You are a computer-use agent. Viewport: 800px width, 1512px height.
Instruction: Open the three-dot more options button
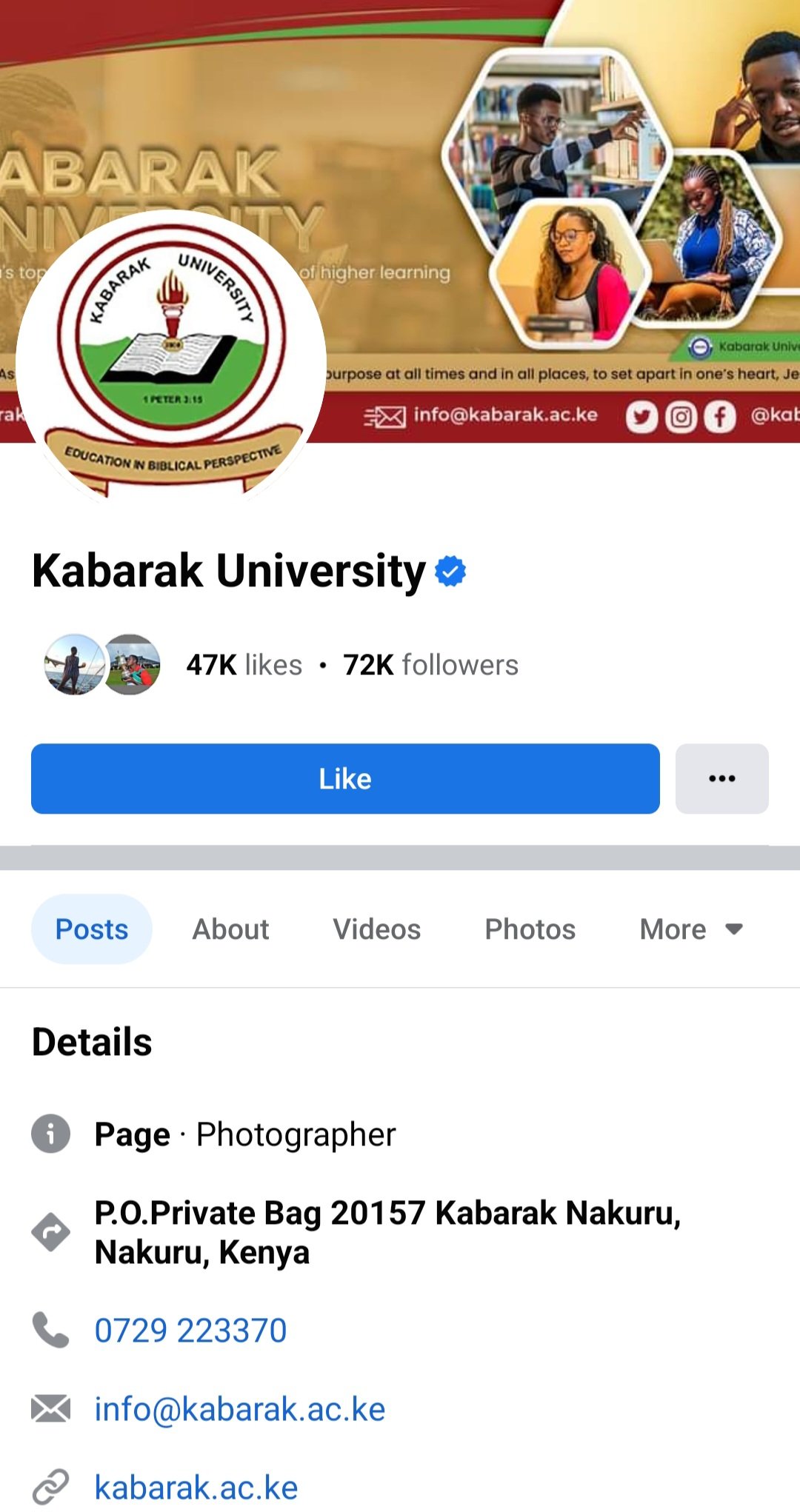click(x=721, y=778)
